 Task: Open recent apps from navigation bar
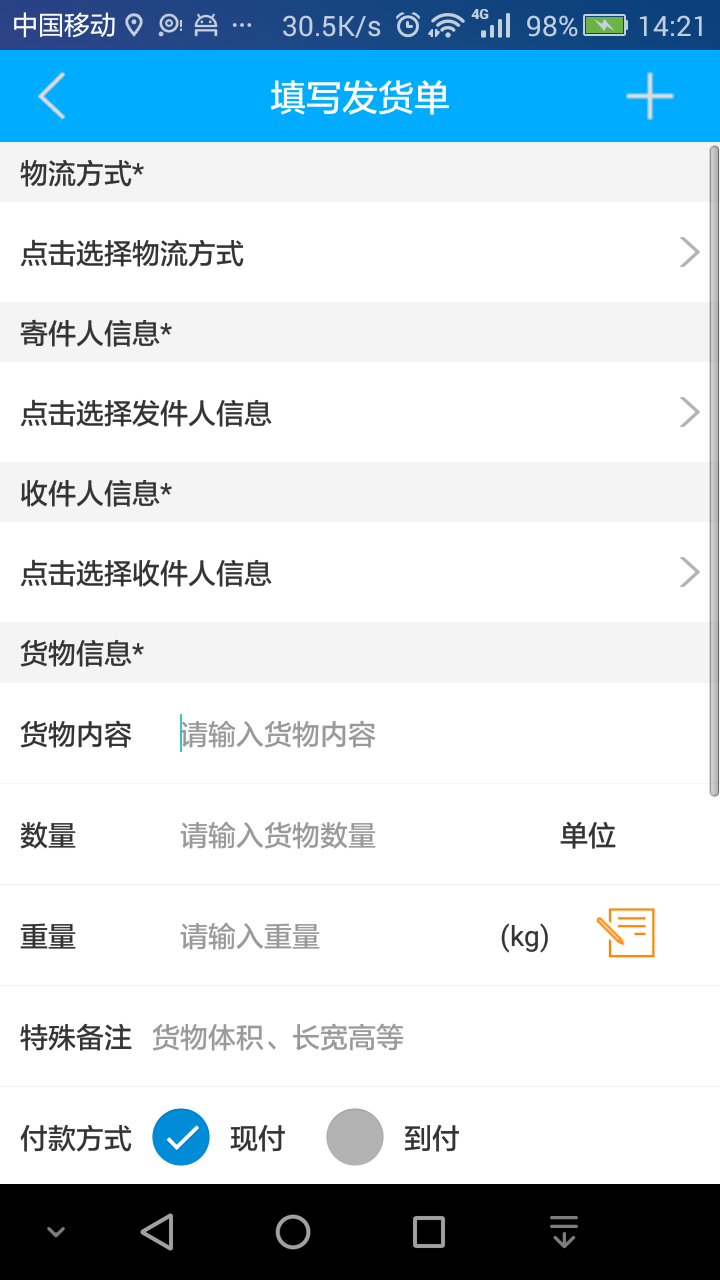pos(429,1232)
